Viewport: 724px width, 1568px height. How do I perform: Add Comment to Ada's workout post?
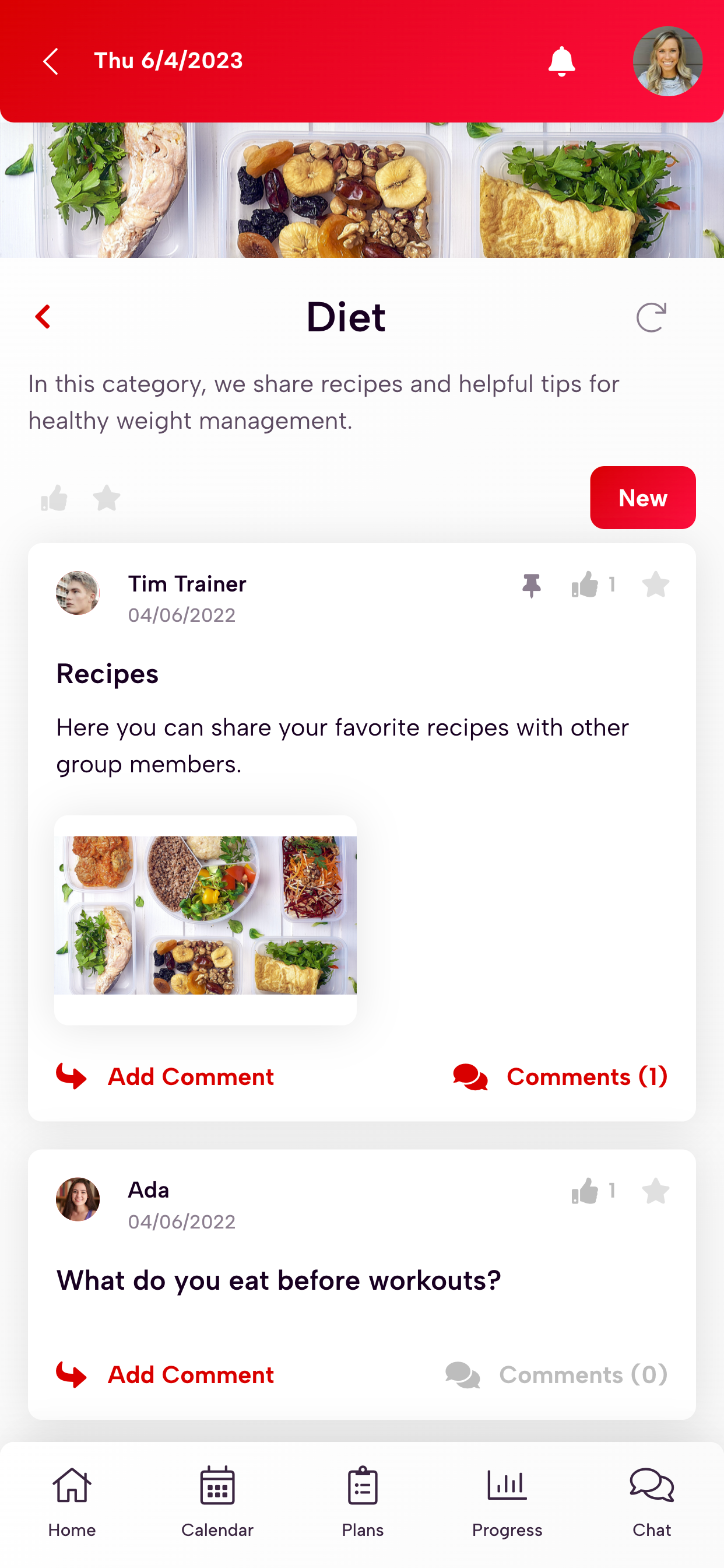166,1375
